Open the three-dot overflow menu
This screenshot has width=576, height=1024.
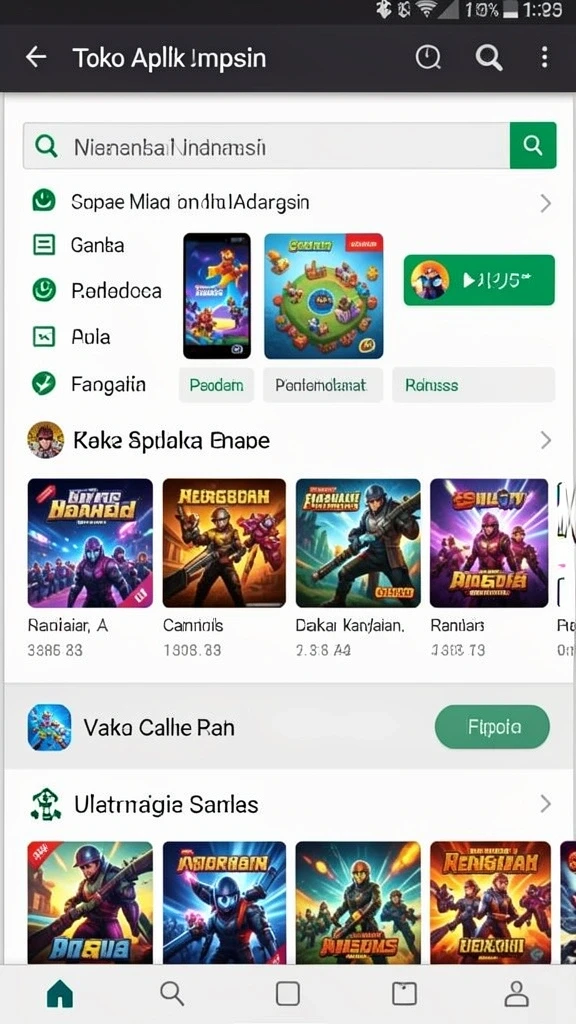(x=544, y=57)
